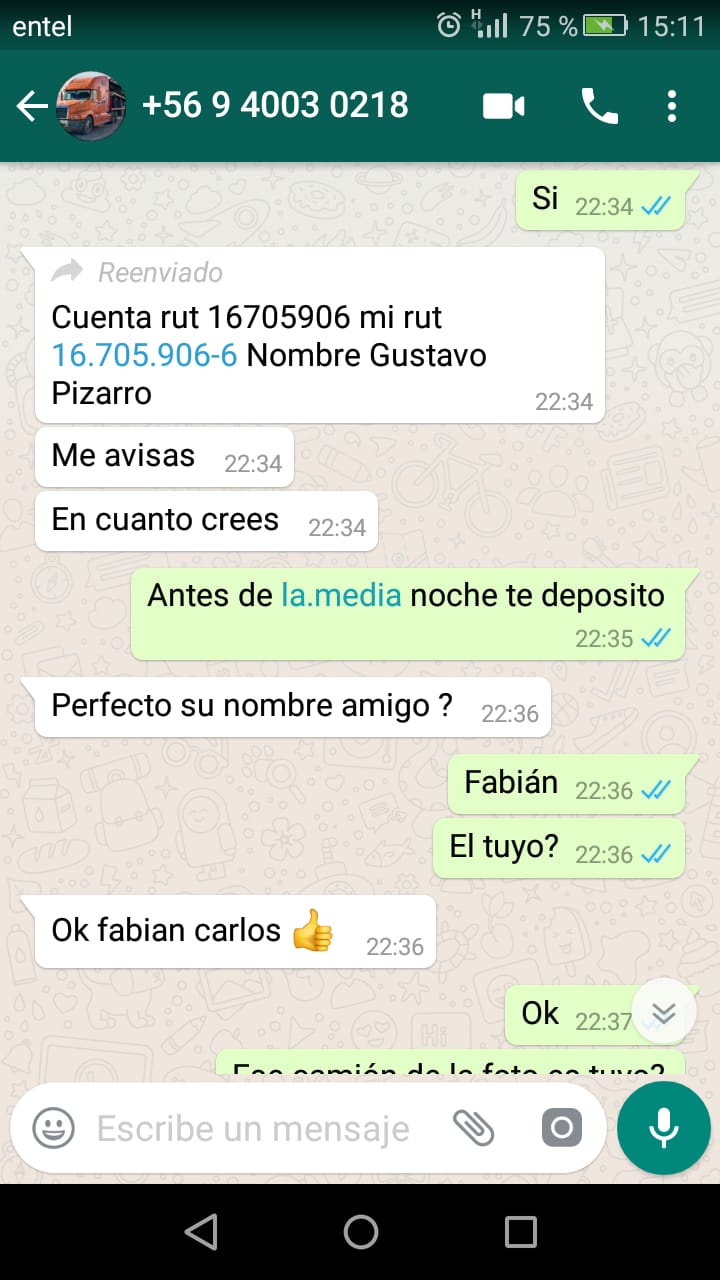720x1280 pixels.
Task: Open the recent apps view
Action: (520, 1232)
